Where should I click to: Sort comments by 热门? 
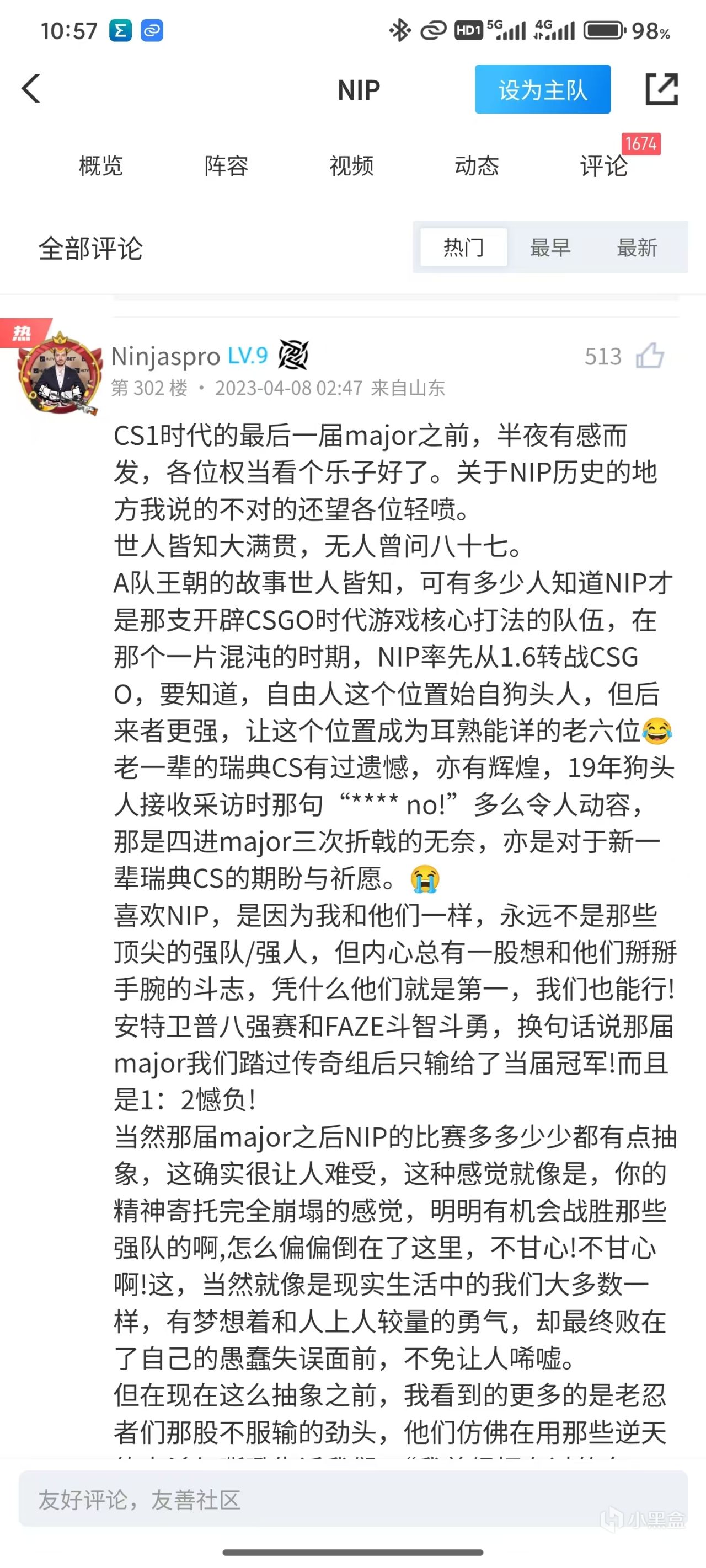pyautogui.click(x=463, y=248)
